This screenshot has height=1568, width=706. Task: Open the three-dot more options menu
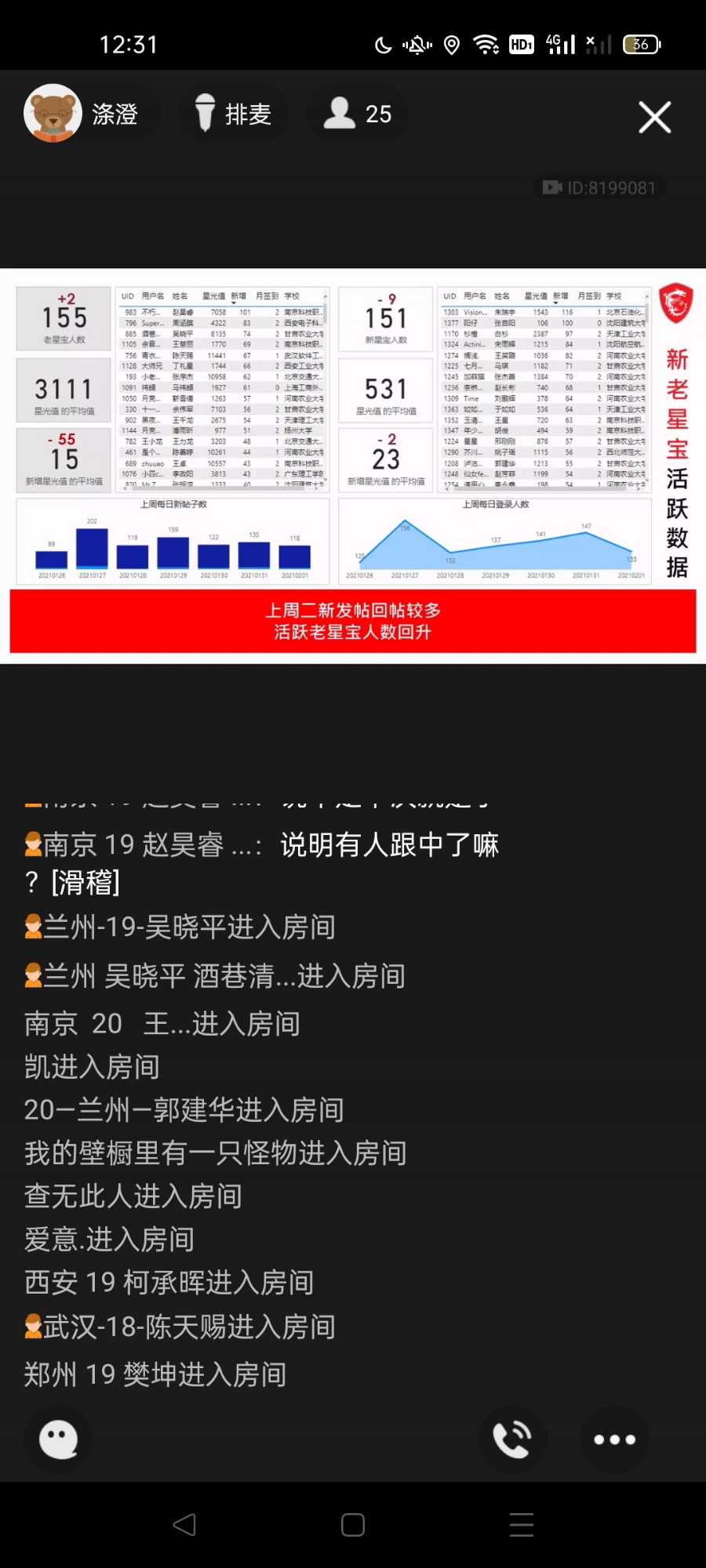(x=614, y=1439)
